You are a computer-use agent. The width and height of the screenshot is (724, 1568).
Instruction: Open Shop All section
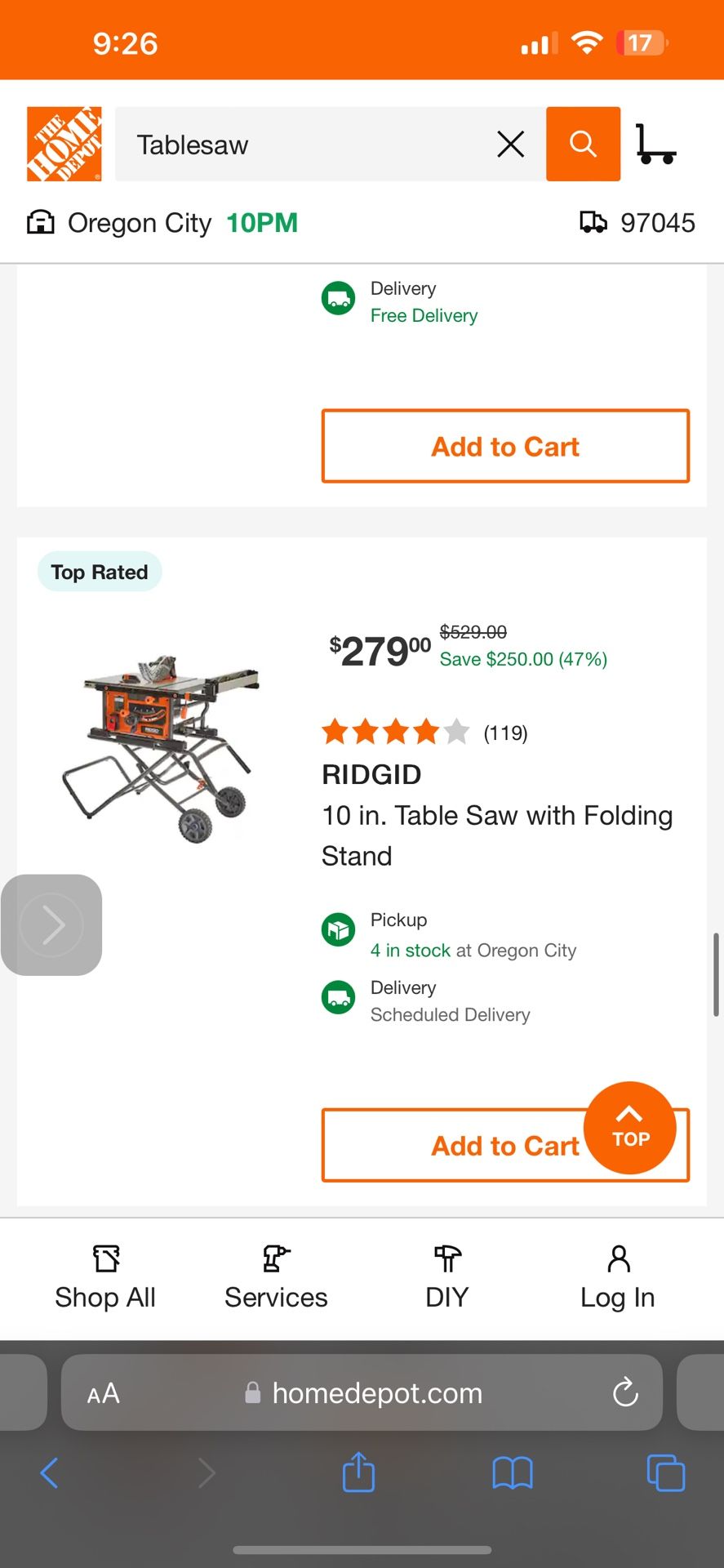[x=105, y=1278]
